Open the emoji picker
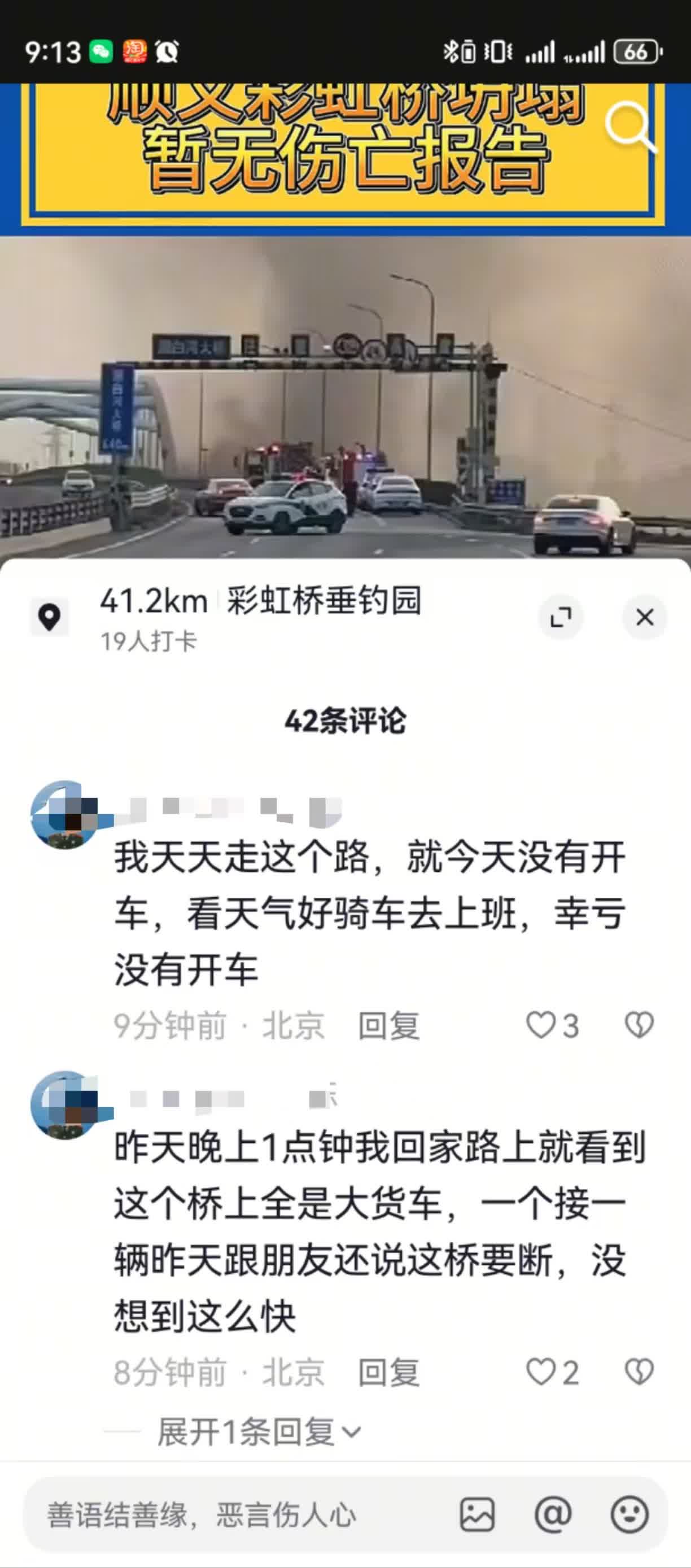The width and height of the screenshot is (691, 1568). tap(629, 1514)
